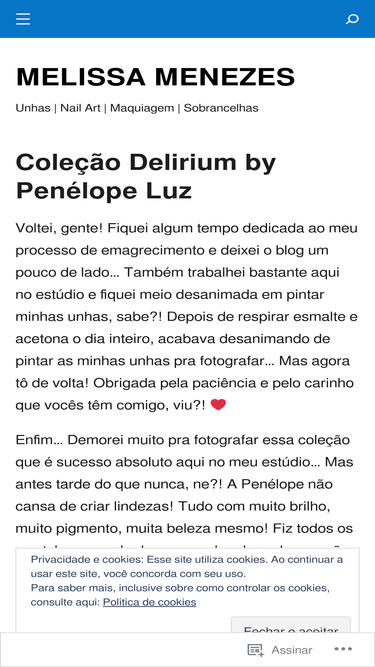
Task: Open the search icon
Action: tap(352, 19)
